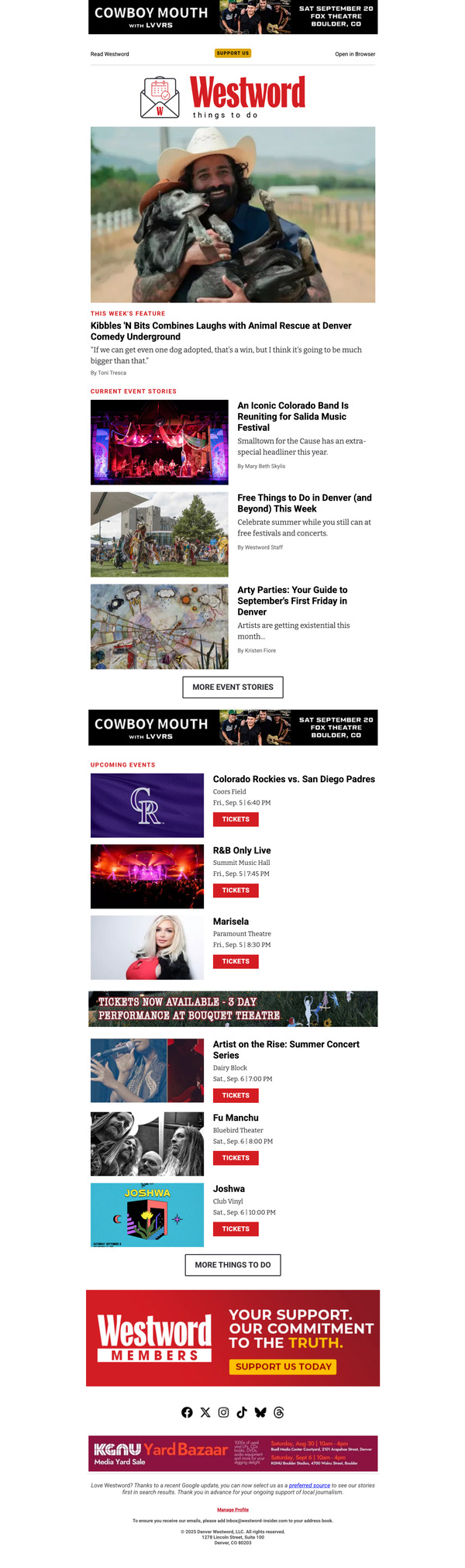The width and height of the screenshot is (465, 1568).
Task: Get tickets for Fu Manchu
Action: (236, 1158)
